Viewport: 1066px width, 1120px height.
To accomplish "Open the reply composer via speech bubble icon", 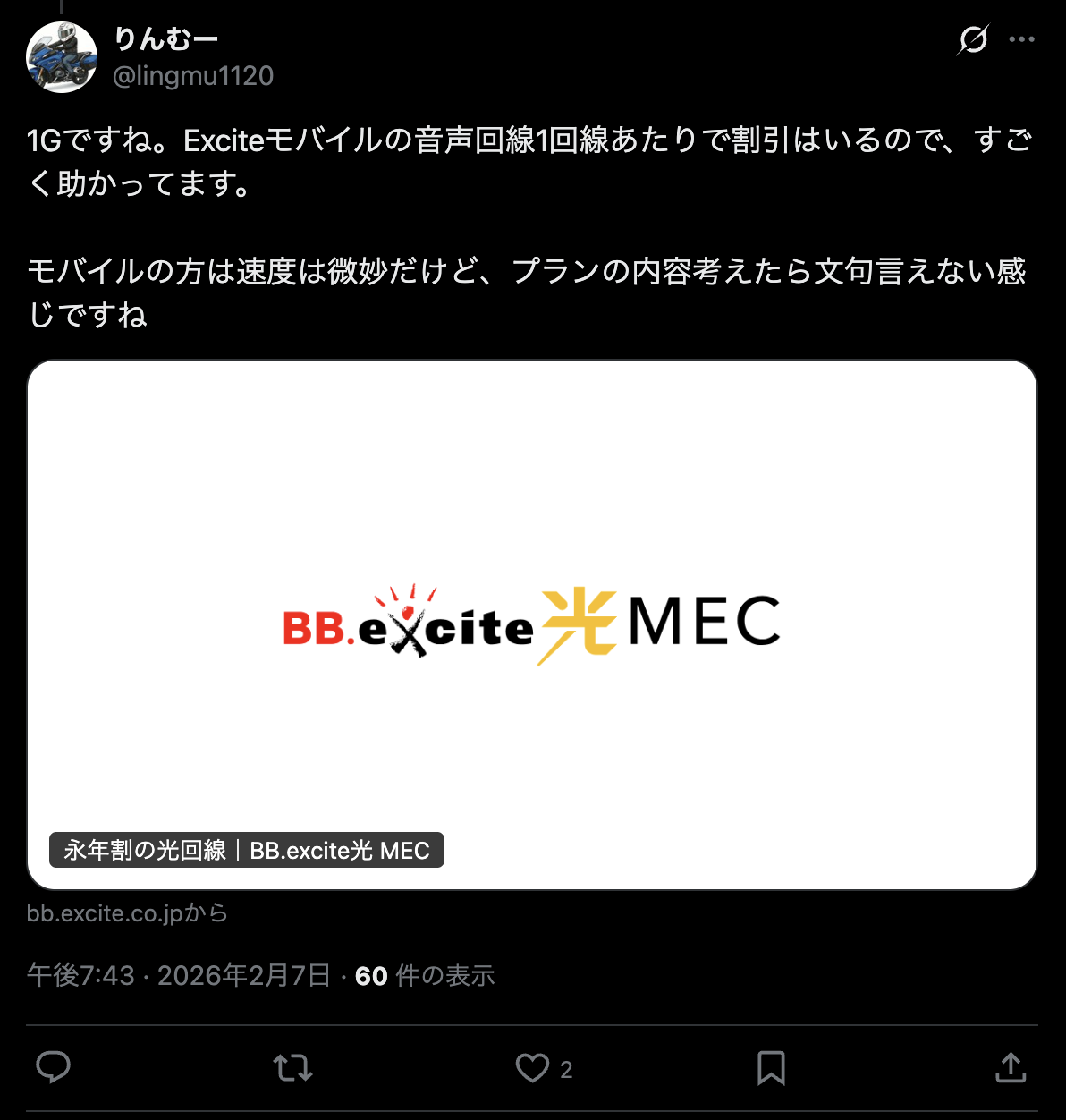I will click(x=54, y=1068).
